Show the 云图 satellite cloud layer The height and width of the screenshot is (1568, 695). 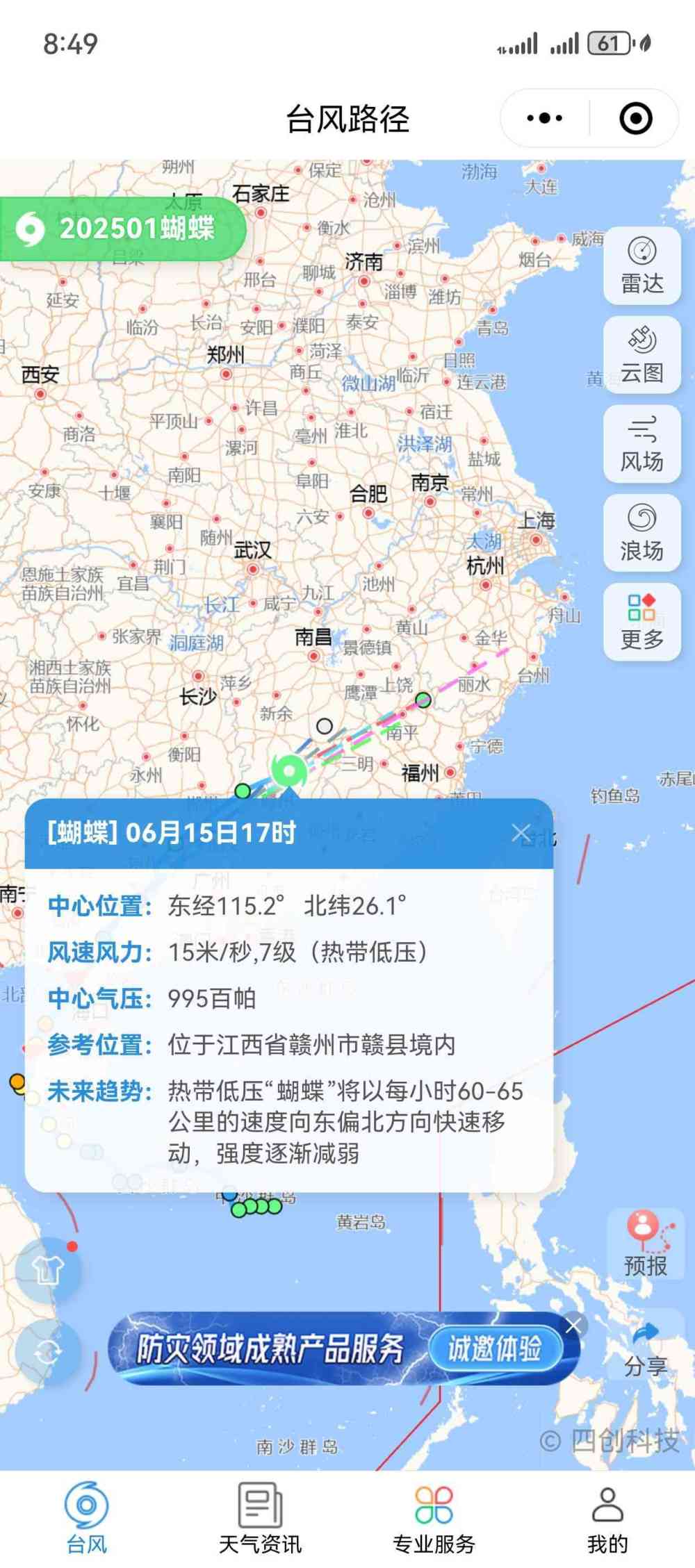coord(641,355)
